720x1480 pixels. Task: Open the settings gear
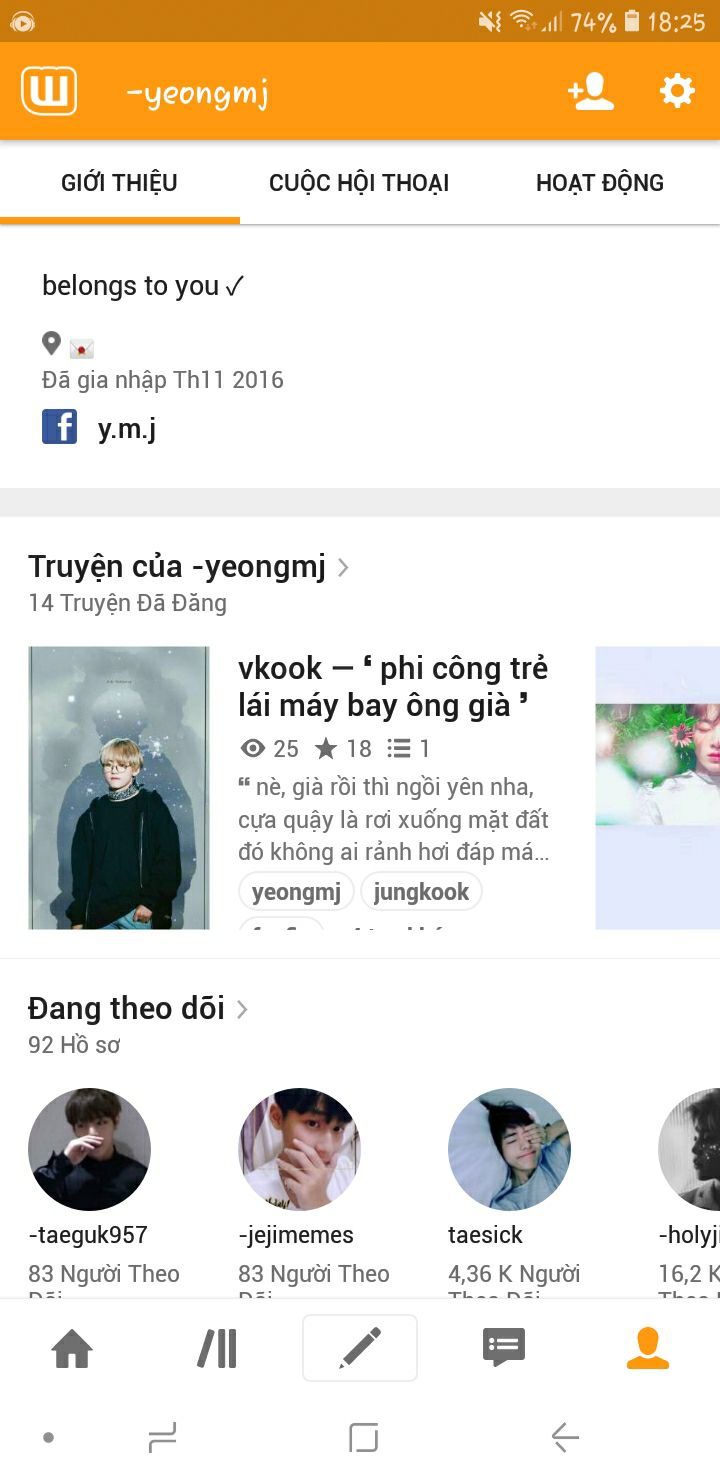(x=677, y=92)
